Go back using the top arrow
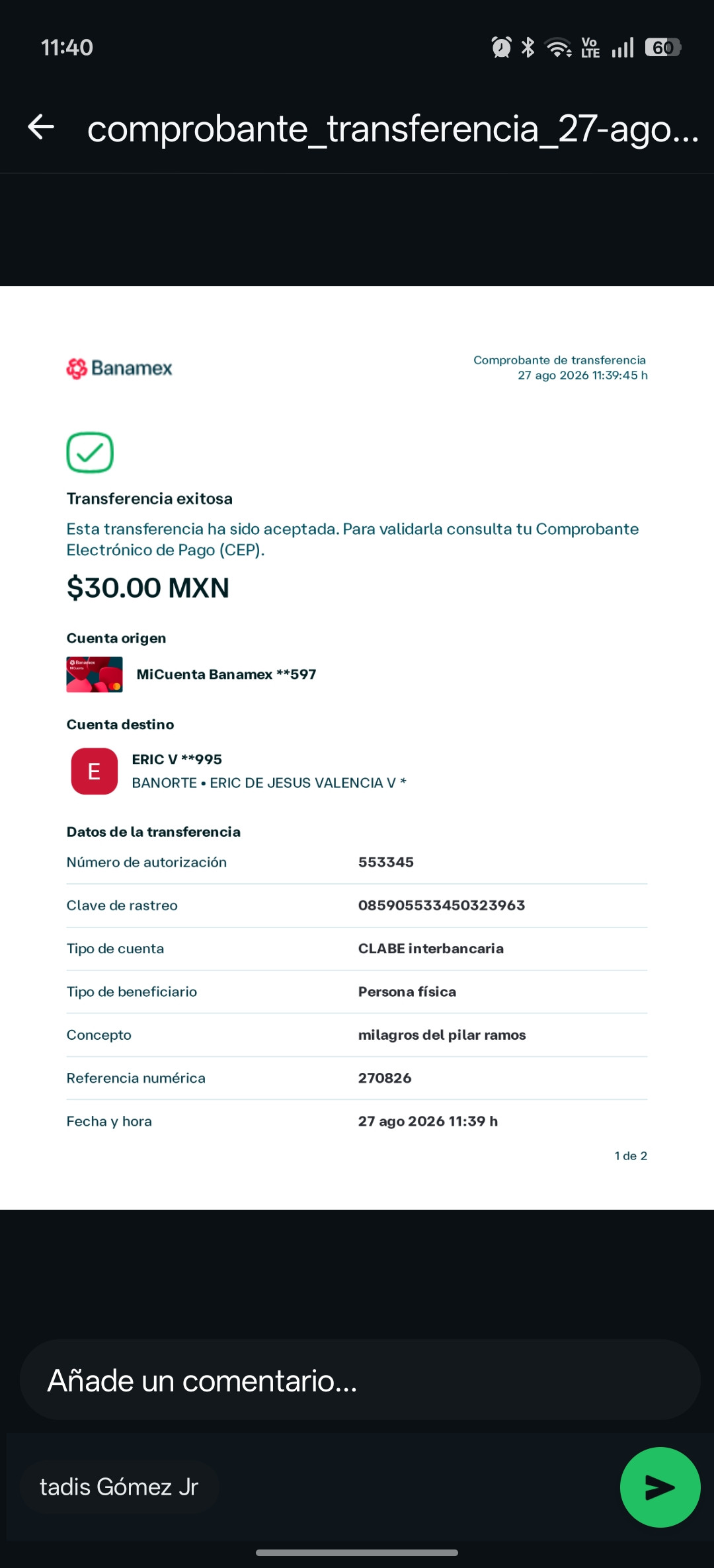 [x=41, y=127]
